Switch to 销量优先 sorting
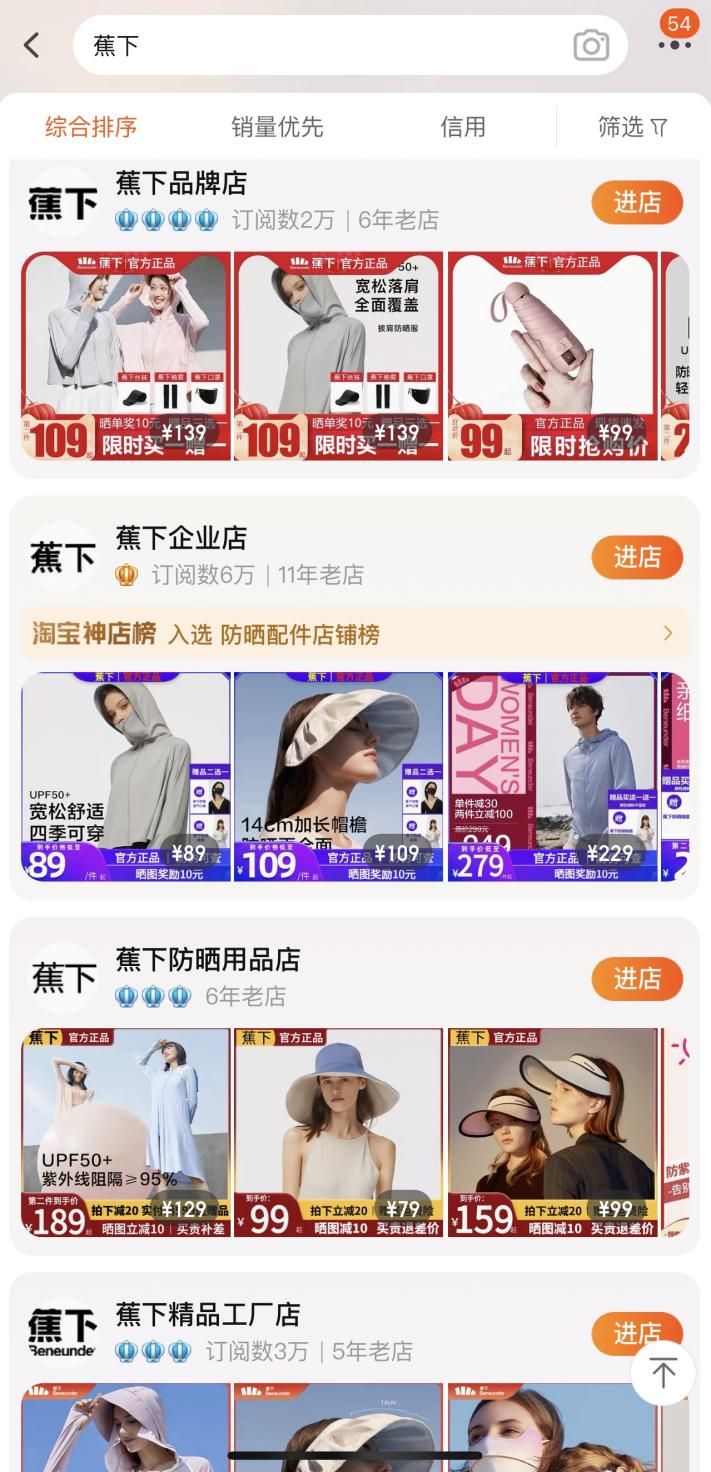Viewport: 711px width, 1472px height. [x=277, y=127]
